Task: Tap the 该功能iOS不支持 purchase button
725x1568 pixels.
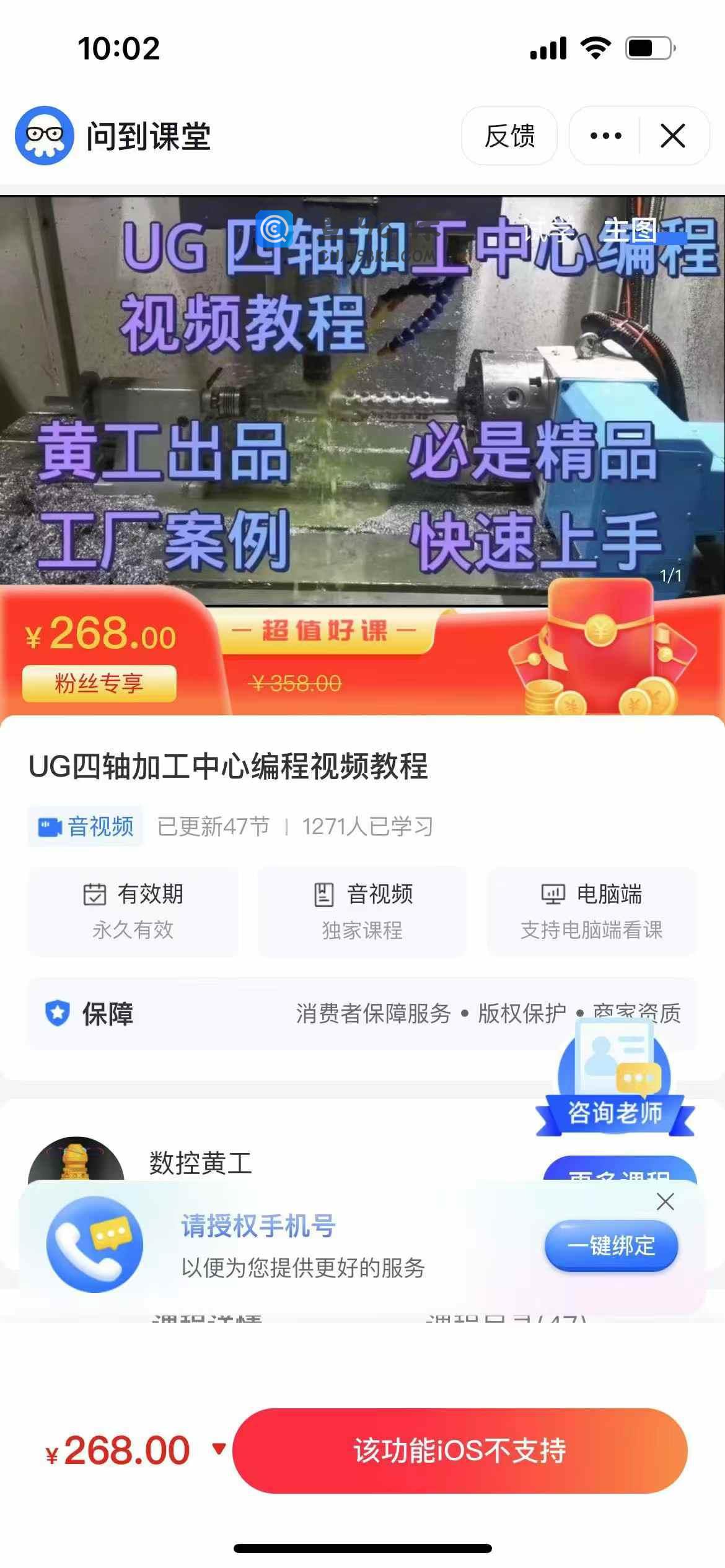Action: tap(460, 1451)
